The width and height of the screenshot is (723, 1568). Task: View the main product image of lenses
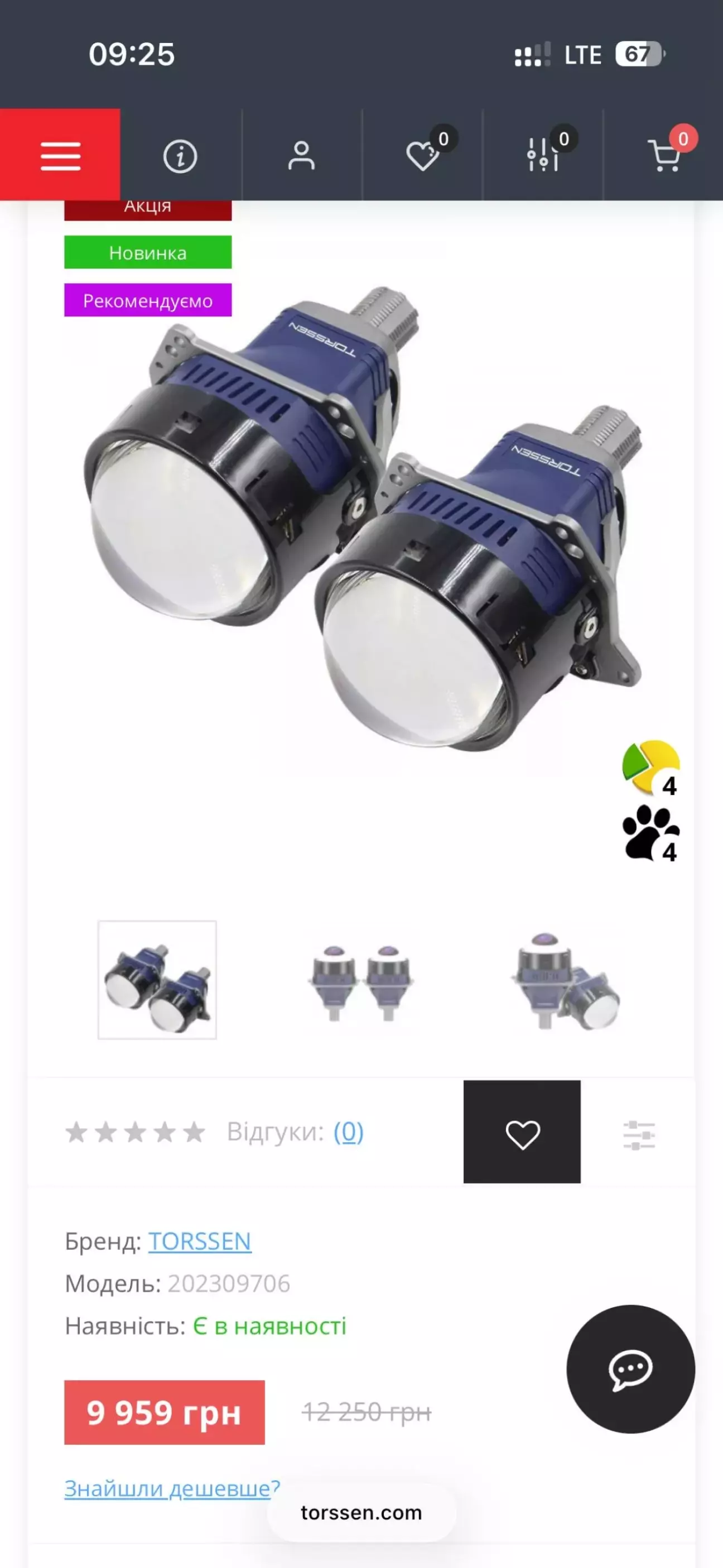pos(361,517)
